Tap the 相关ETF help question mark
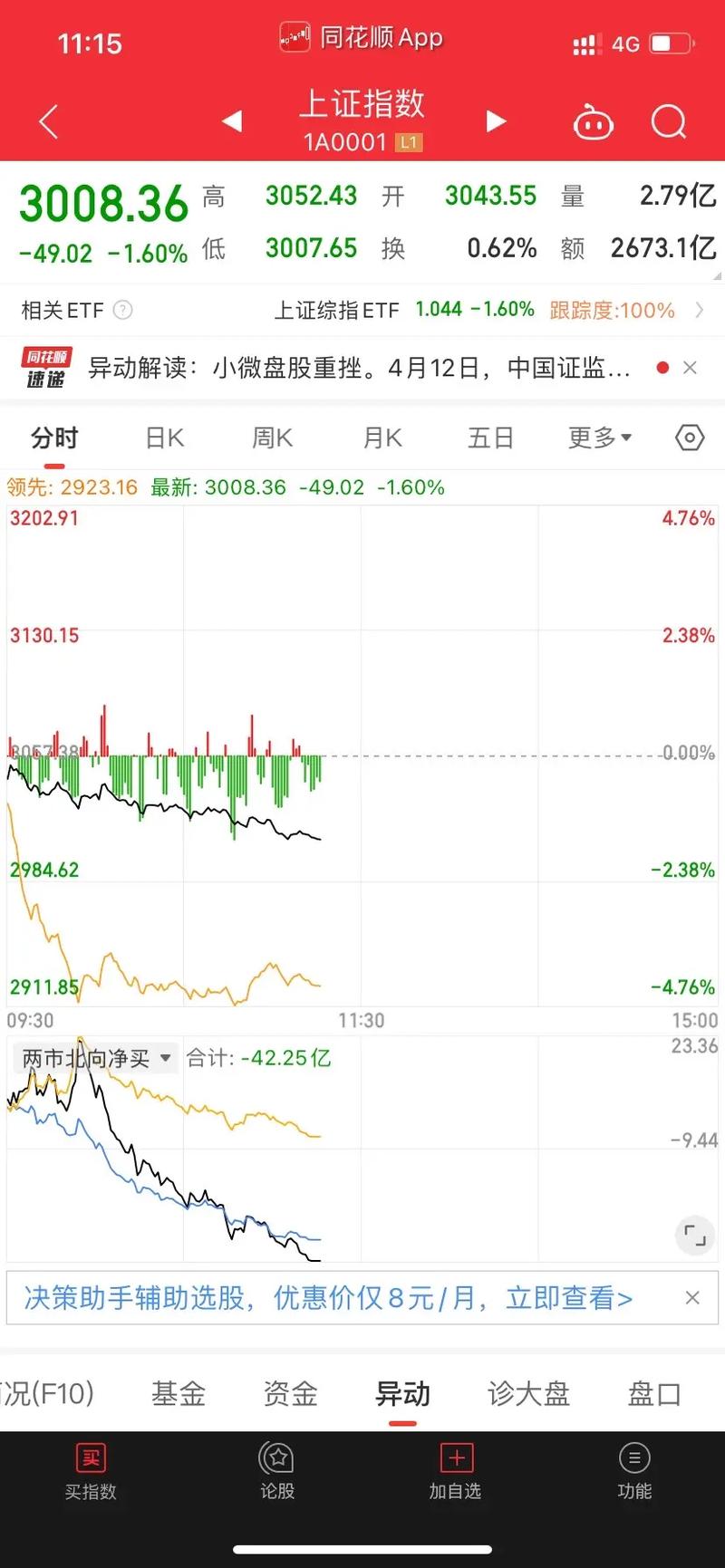The image size is (725, 1568). click(x=124, y=310)
